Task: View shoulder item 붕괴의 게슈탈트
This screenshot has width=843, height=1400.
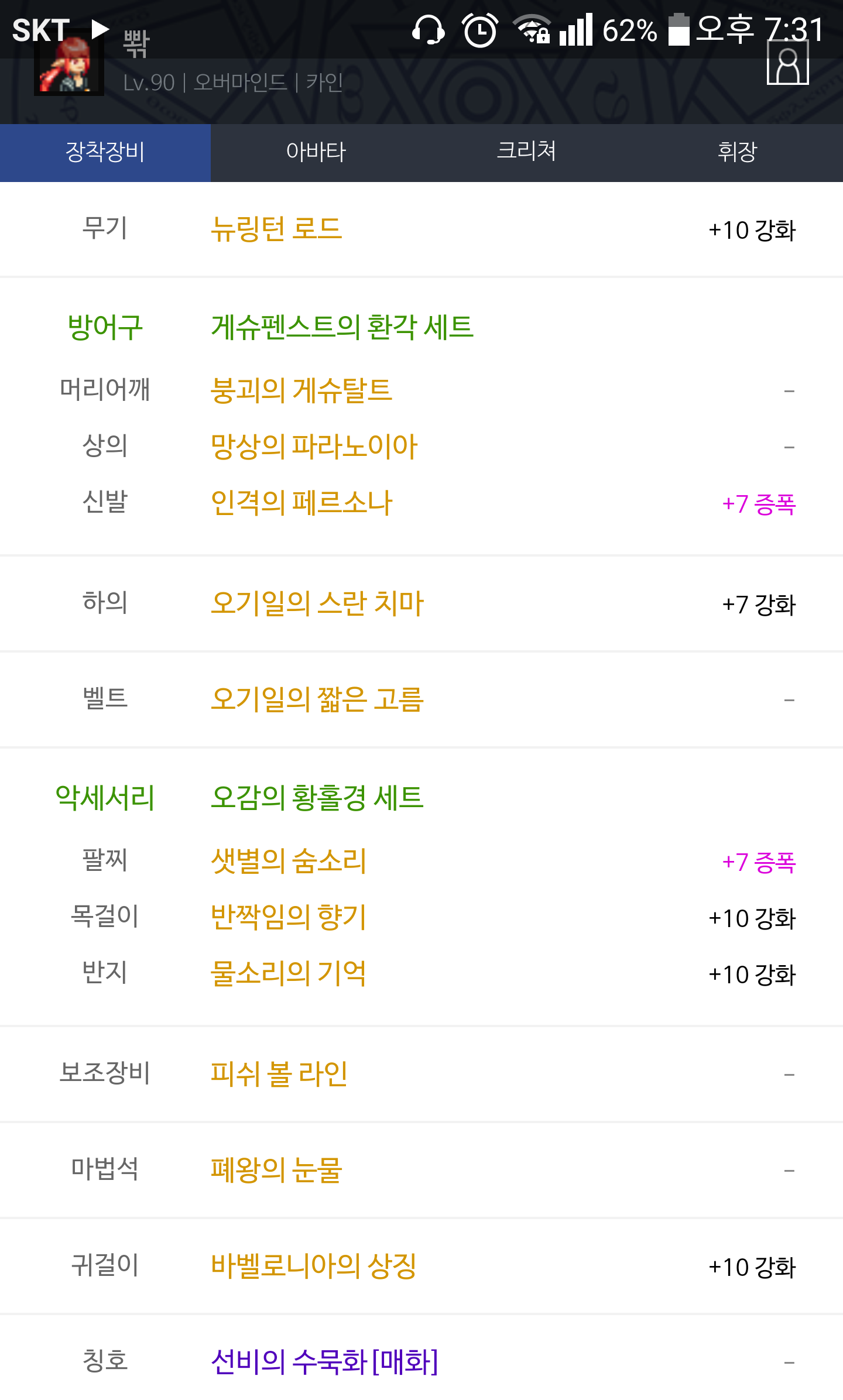Action: [301, 390]
